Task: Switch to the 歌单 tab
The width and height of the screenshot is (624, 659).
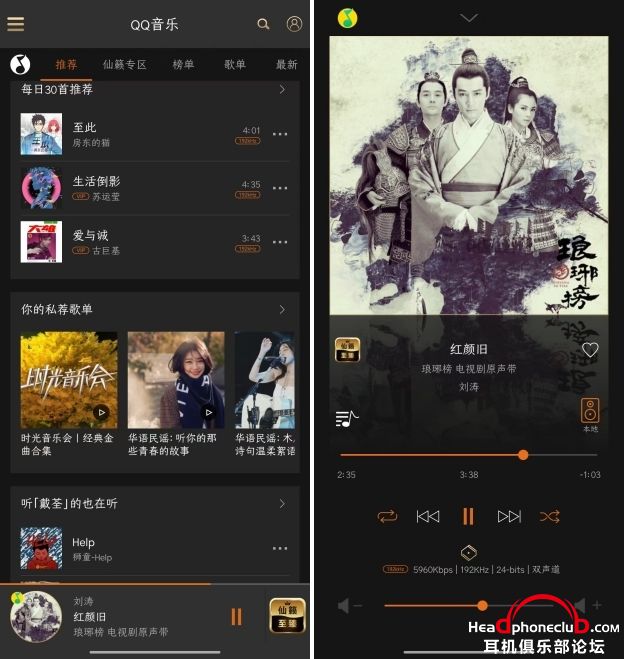Action: click(x=235, y=64)
